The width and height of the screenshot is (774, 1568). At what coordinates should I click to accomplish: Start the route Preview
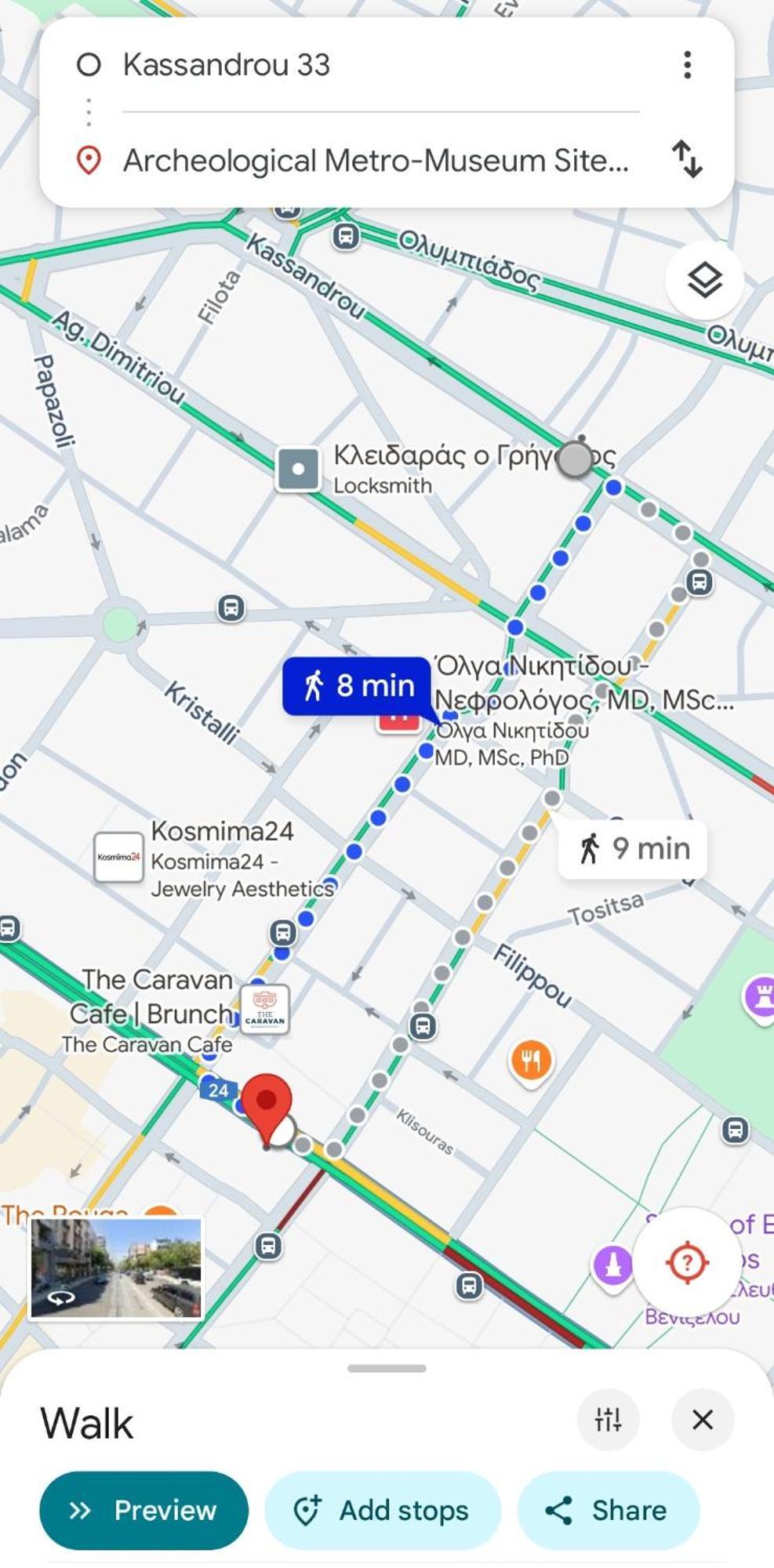(144, 1510)
